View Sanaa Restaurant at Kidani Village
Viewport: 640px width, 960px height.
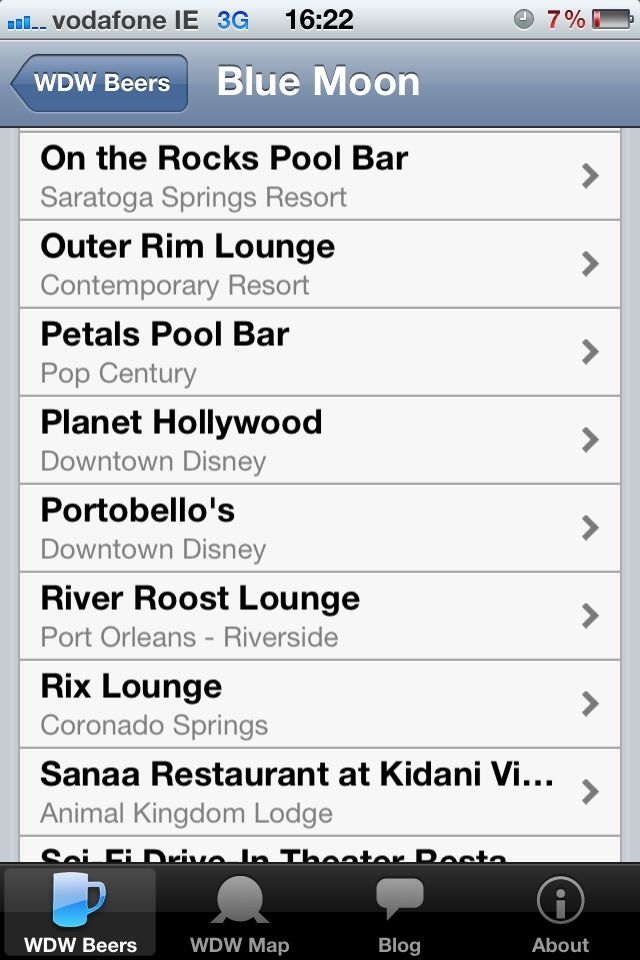pos(320,792)
